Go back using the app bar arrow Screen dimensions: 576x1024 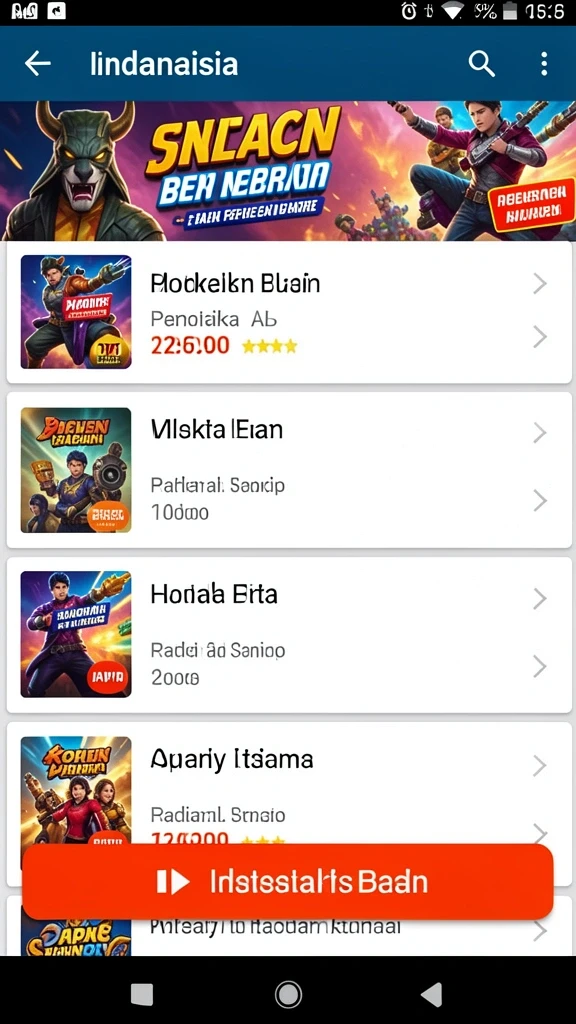click(x=37, y=63)
